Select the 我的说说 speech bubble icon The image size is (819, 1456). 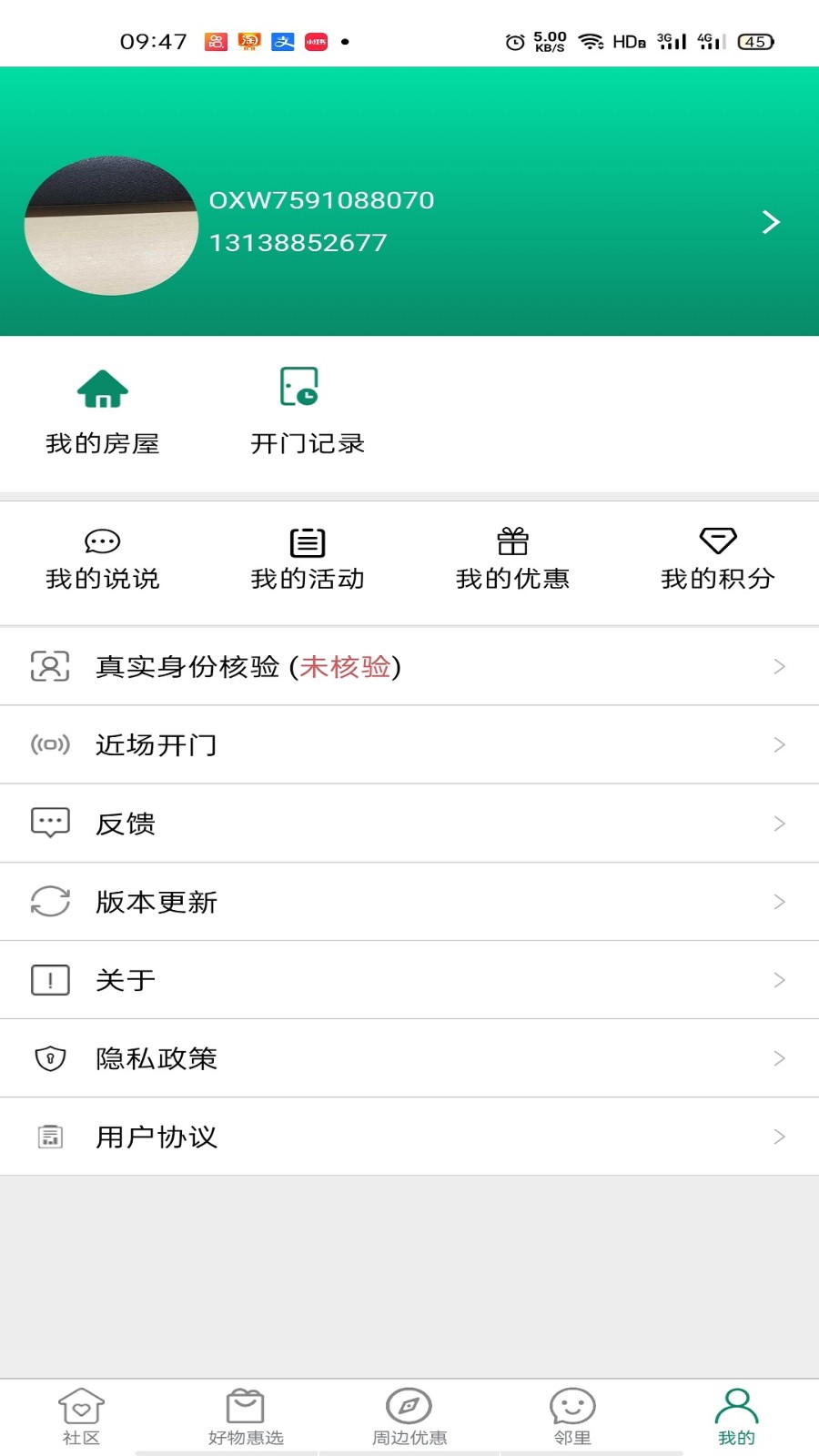click(102, 541)
